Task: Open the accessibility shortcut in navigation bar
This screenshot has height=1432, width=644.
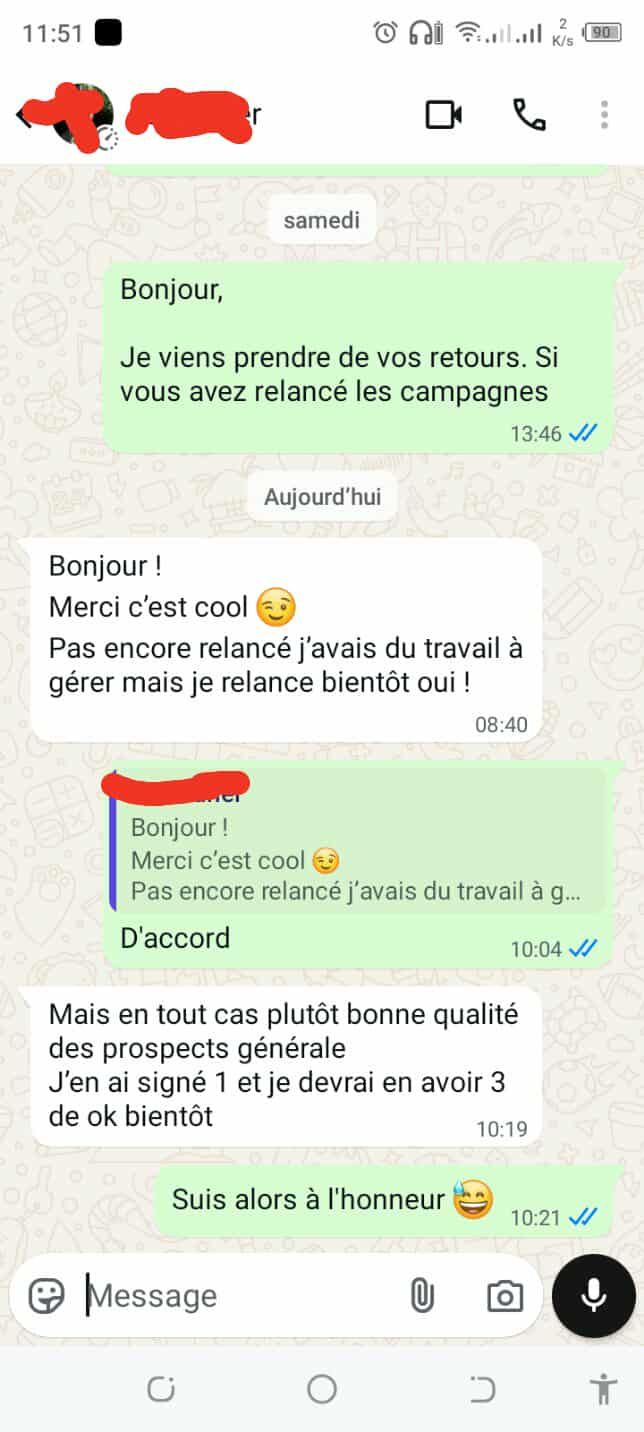Action: point(603,1389)
